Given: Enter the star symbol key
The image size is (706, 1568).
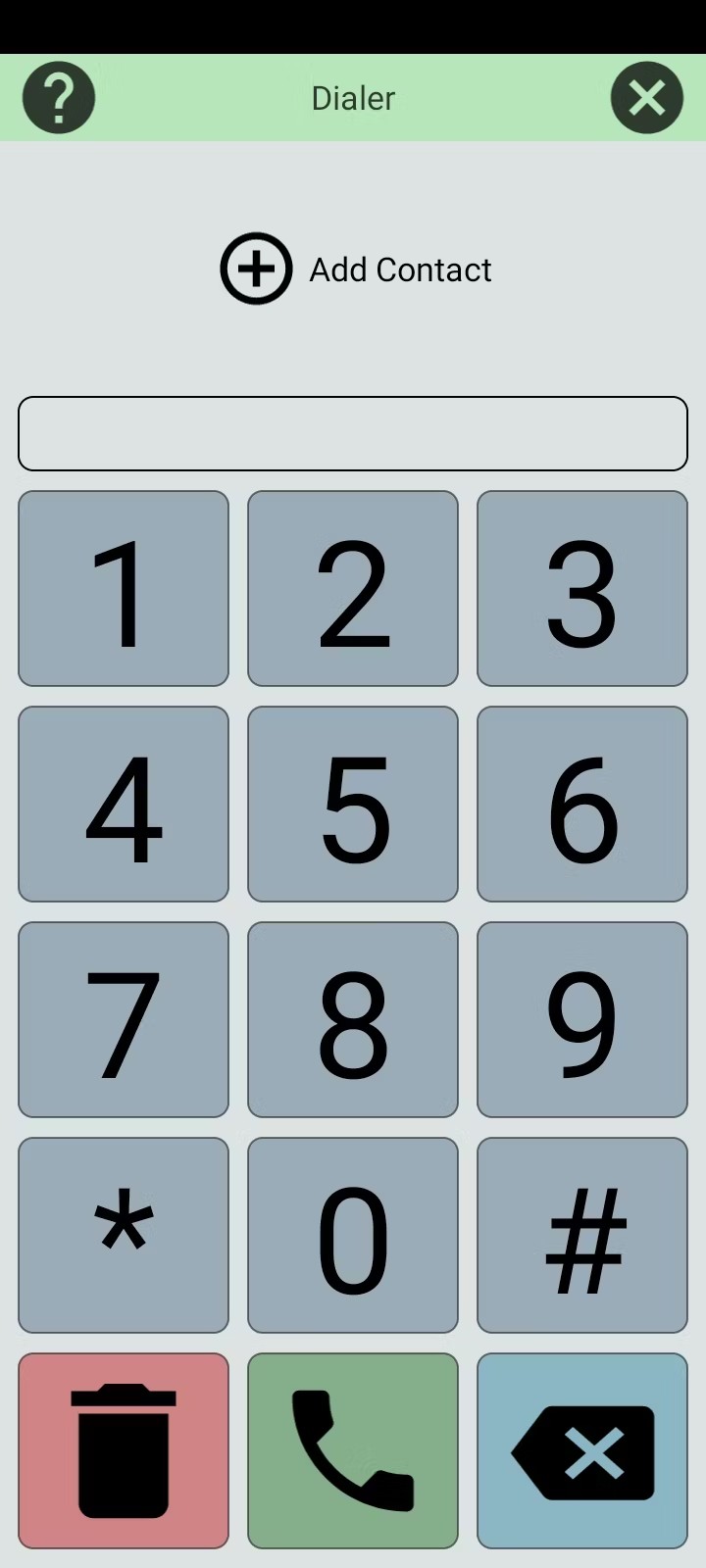Looking at the screenshot, I should tap(124, 1235).
